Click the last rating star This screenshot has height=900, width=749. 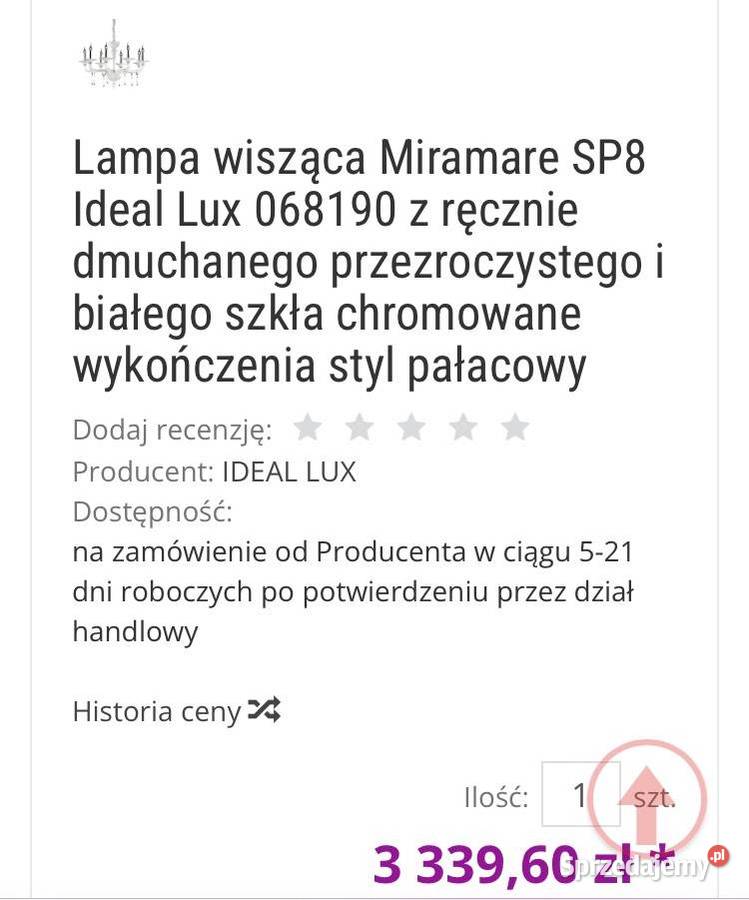point(513,428)
